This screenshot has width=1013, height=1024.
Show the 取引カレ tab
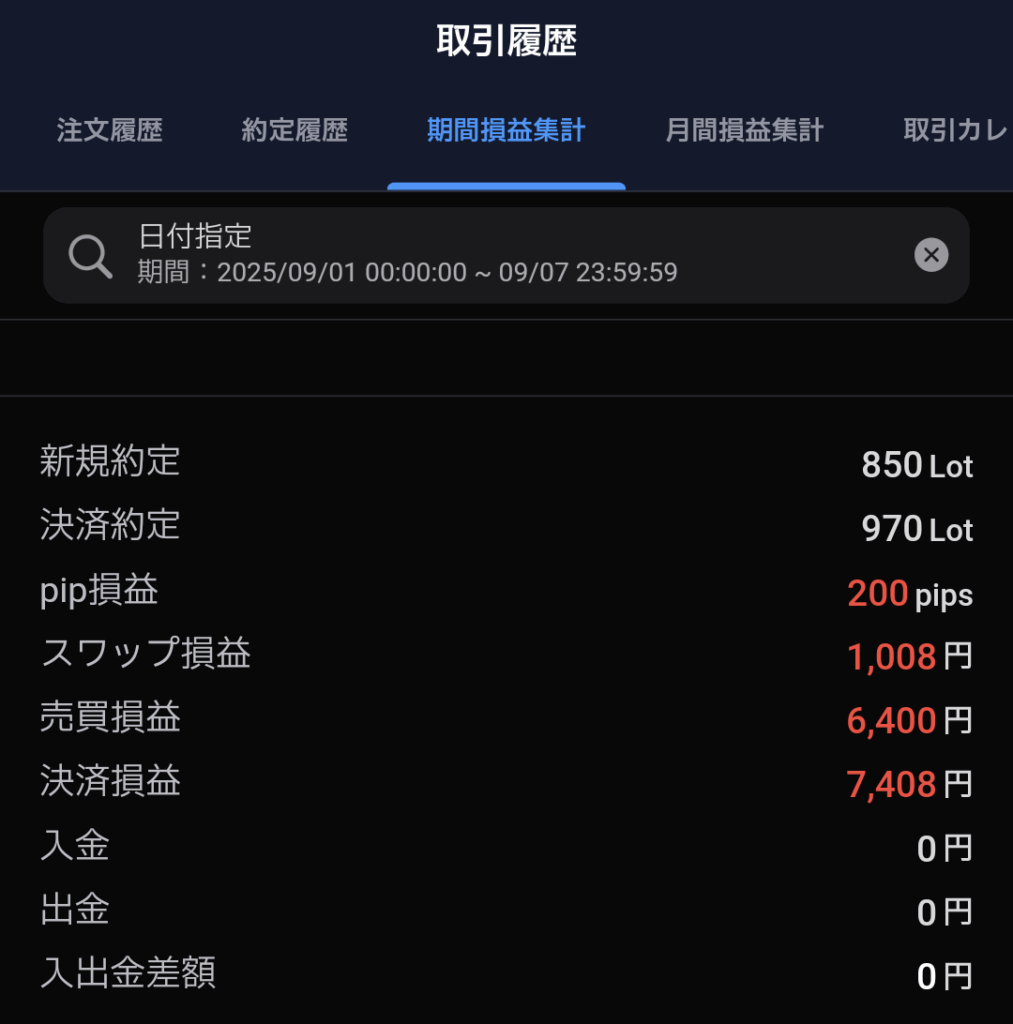click(955, 131)
